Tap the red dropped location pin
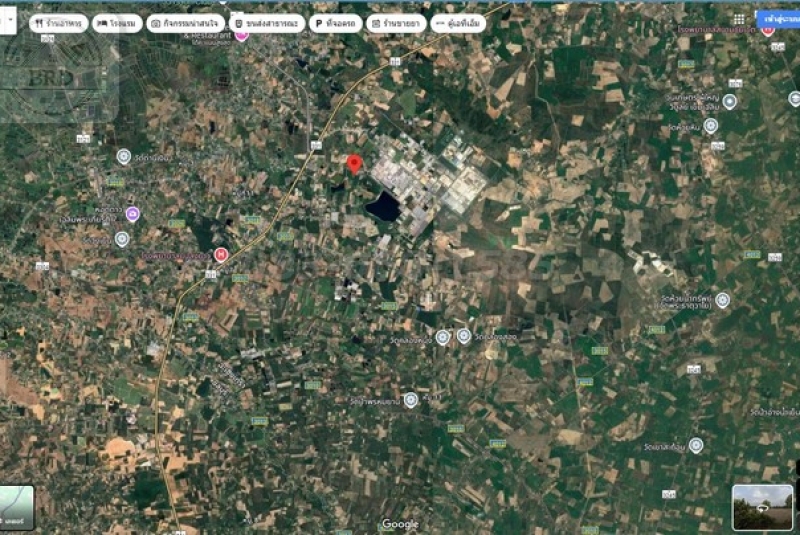The image size is (800, 535). tap(354, 164)
